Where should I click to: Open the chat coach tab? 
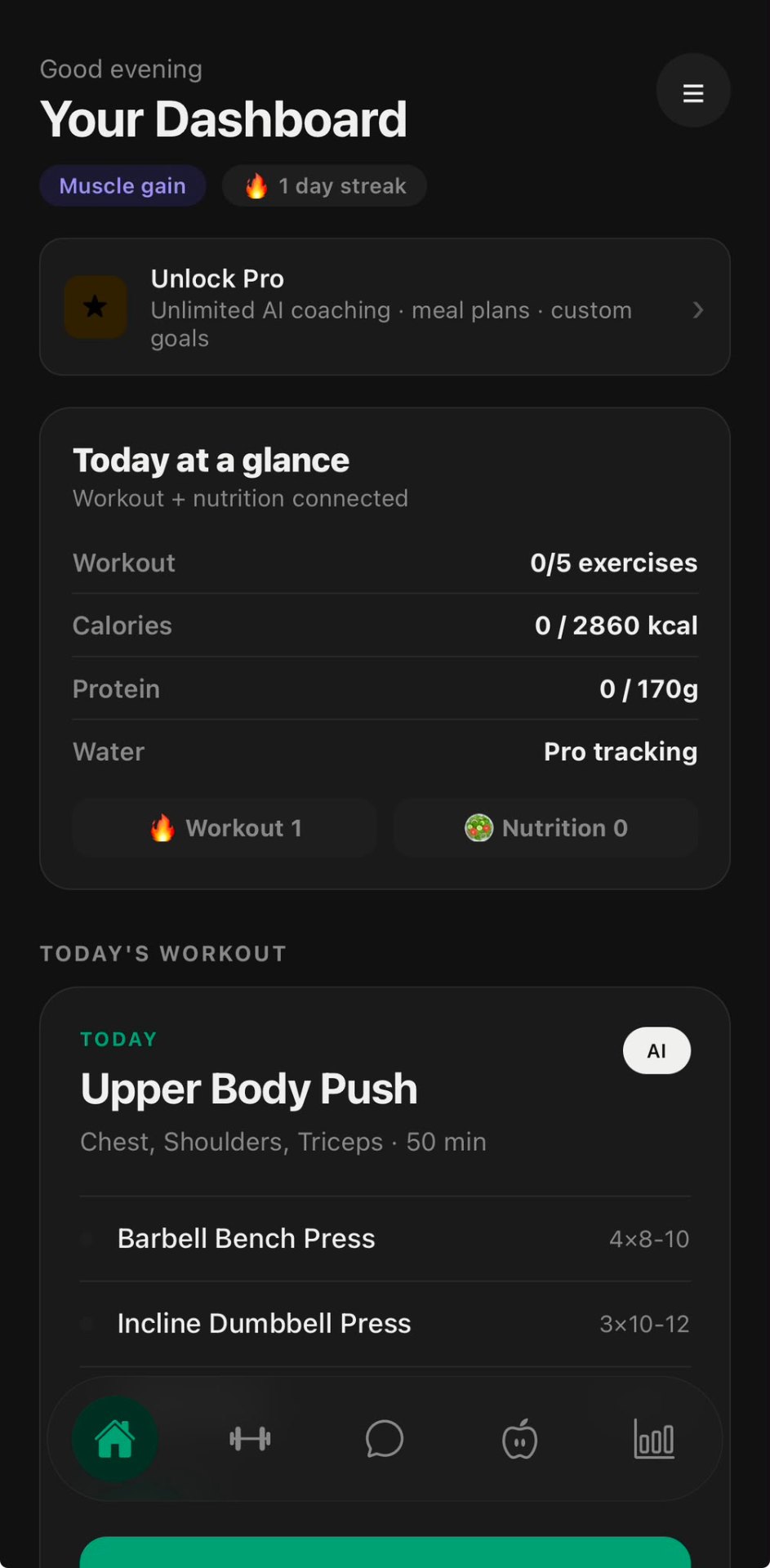[385, 1439]
